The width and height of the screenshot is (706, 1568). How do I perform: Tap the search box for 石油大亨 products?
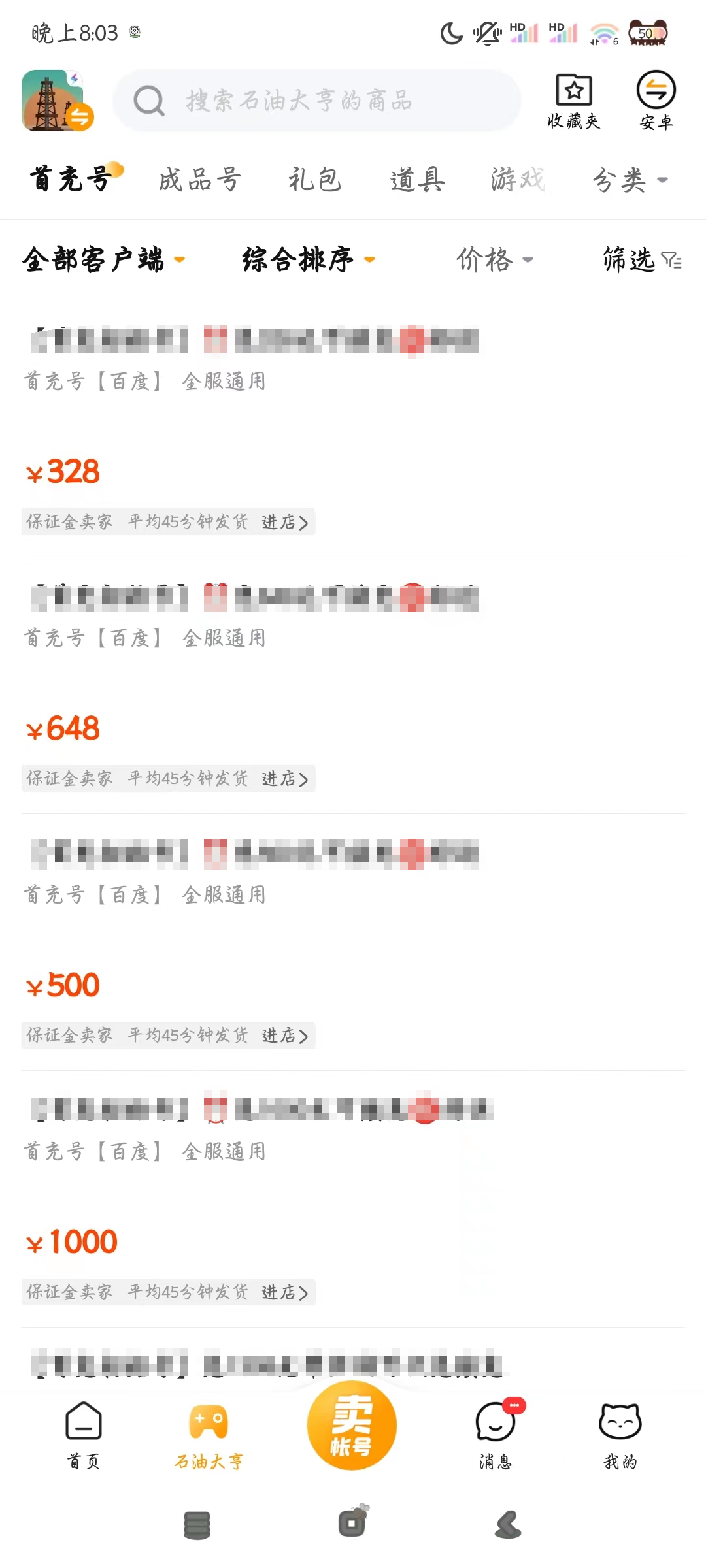(317, 101)
